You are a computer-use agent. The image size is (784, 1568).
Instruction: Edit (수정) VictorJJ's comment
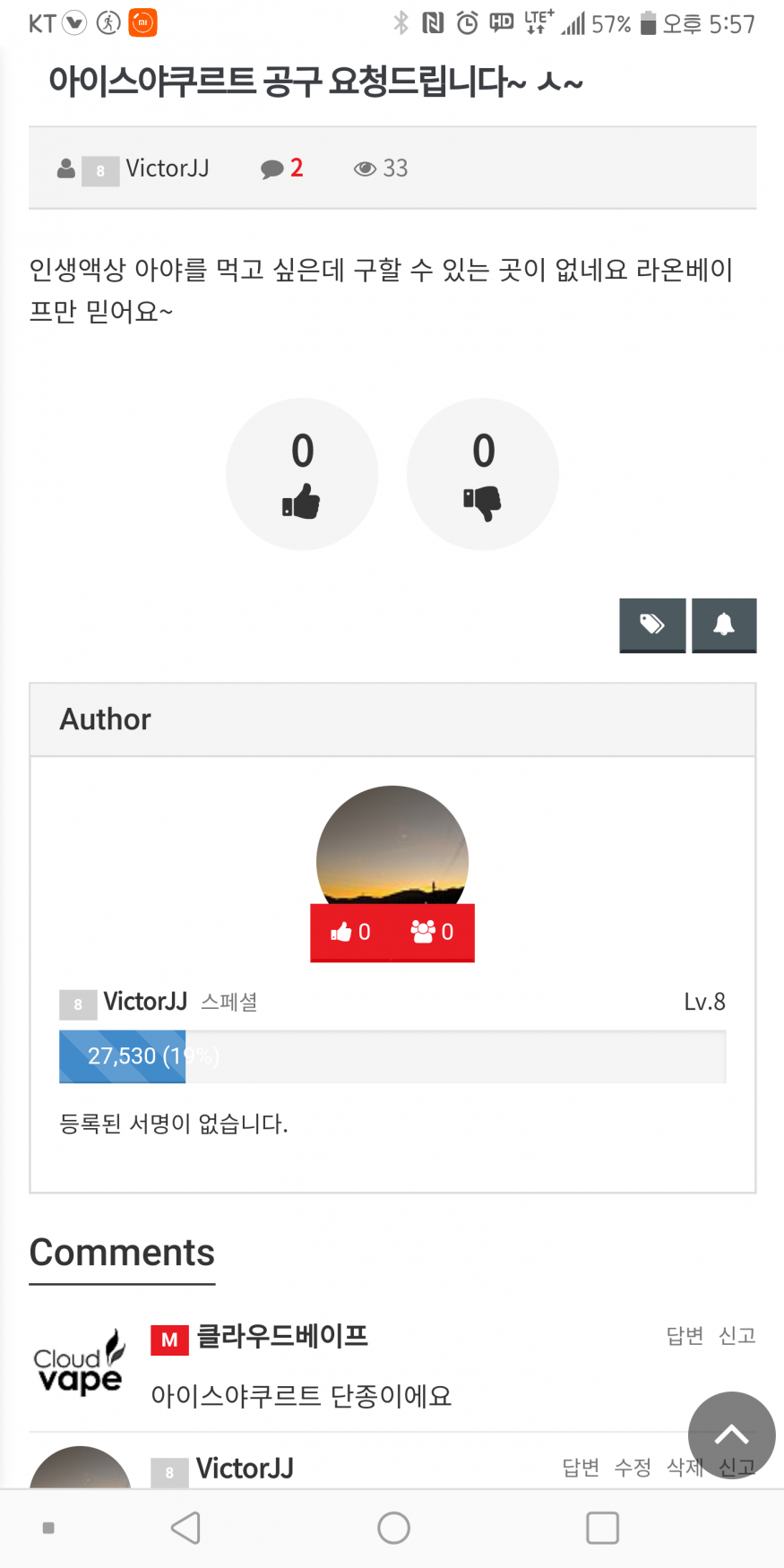coord(633,1468)
